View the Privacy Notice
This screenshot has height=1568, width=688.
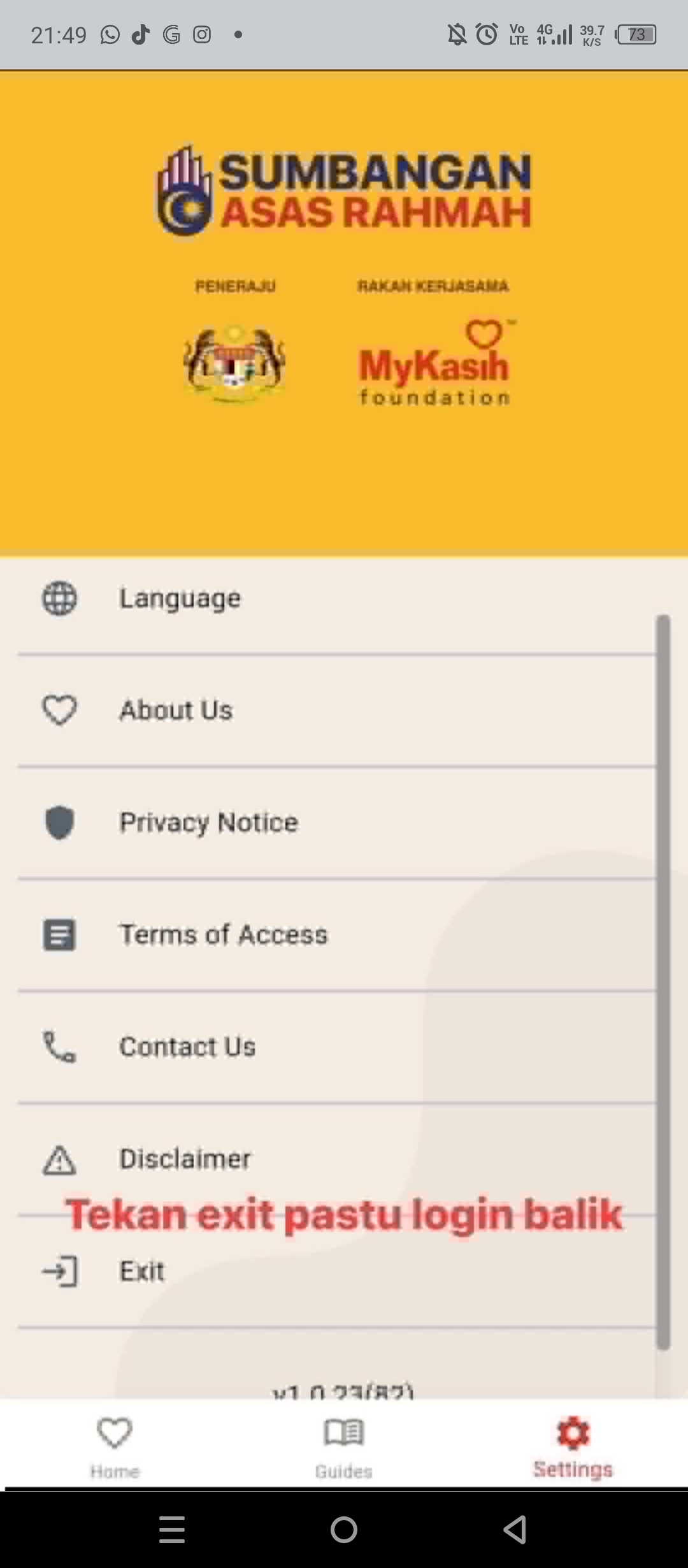(x=208, y=823)
